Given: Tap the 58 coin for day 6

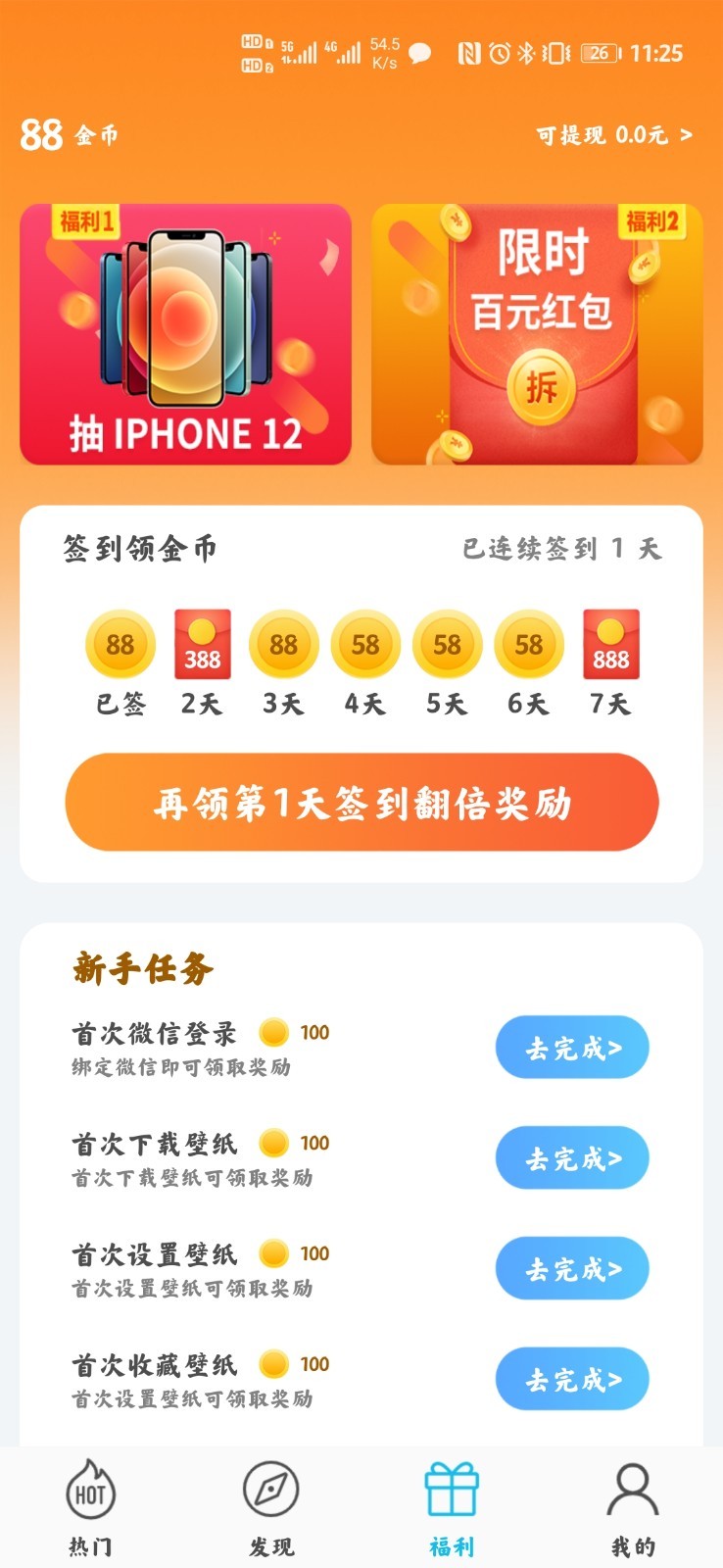Looking at the screenshot, I should 527,645.
